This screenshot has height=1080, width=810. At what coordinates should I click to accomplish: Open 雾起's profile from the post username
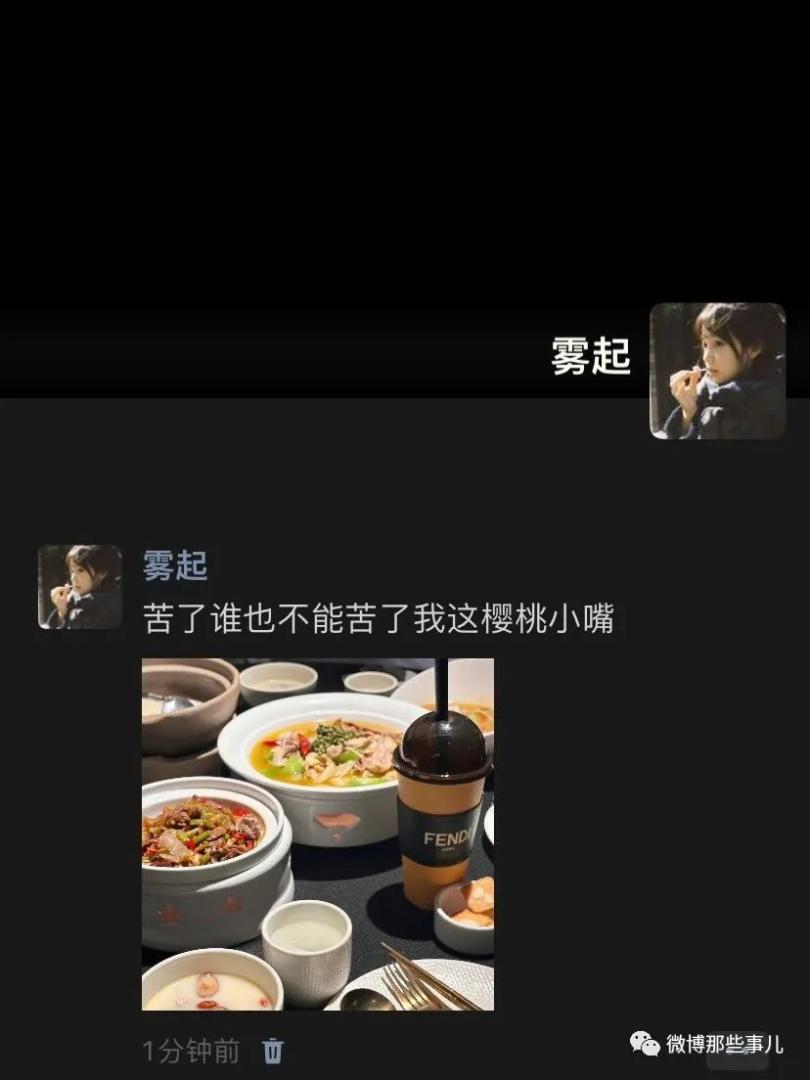[175, 565]
